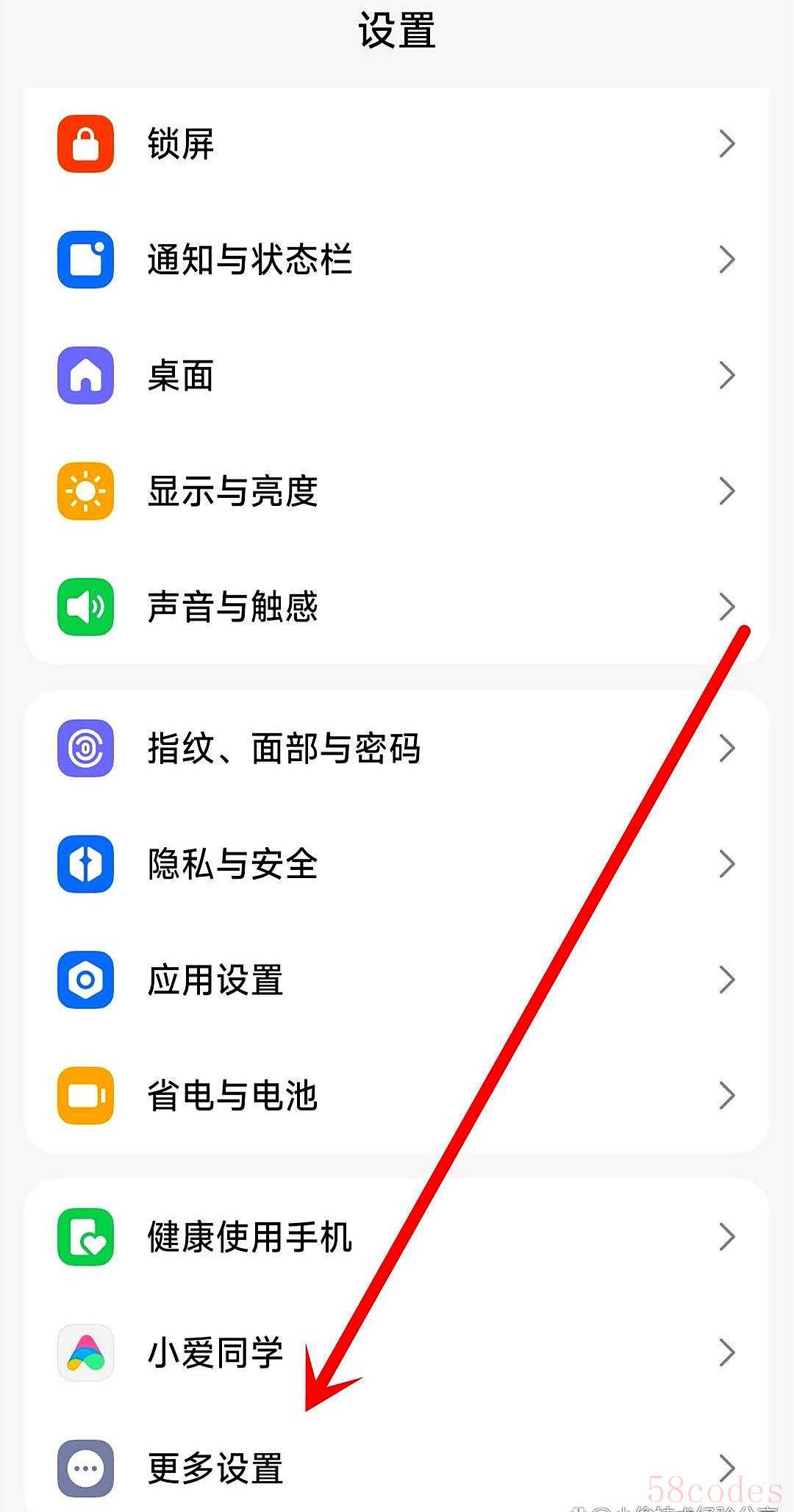Open 指纹、面部与密码 settings
The image size is (794, 1512).
397,749
